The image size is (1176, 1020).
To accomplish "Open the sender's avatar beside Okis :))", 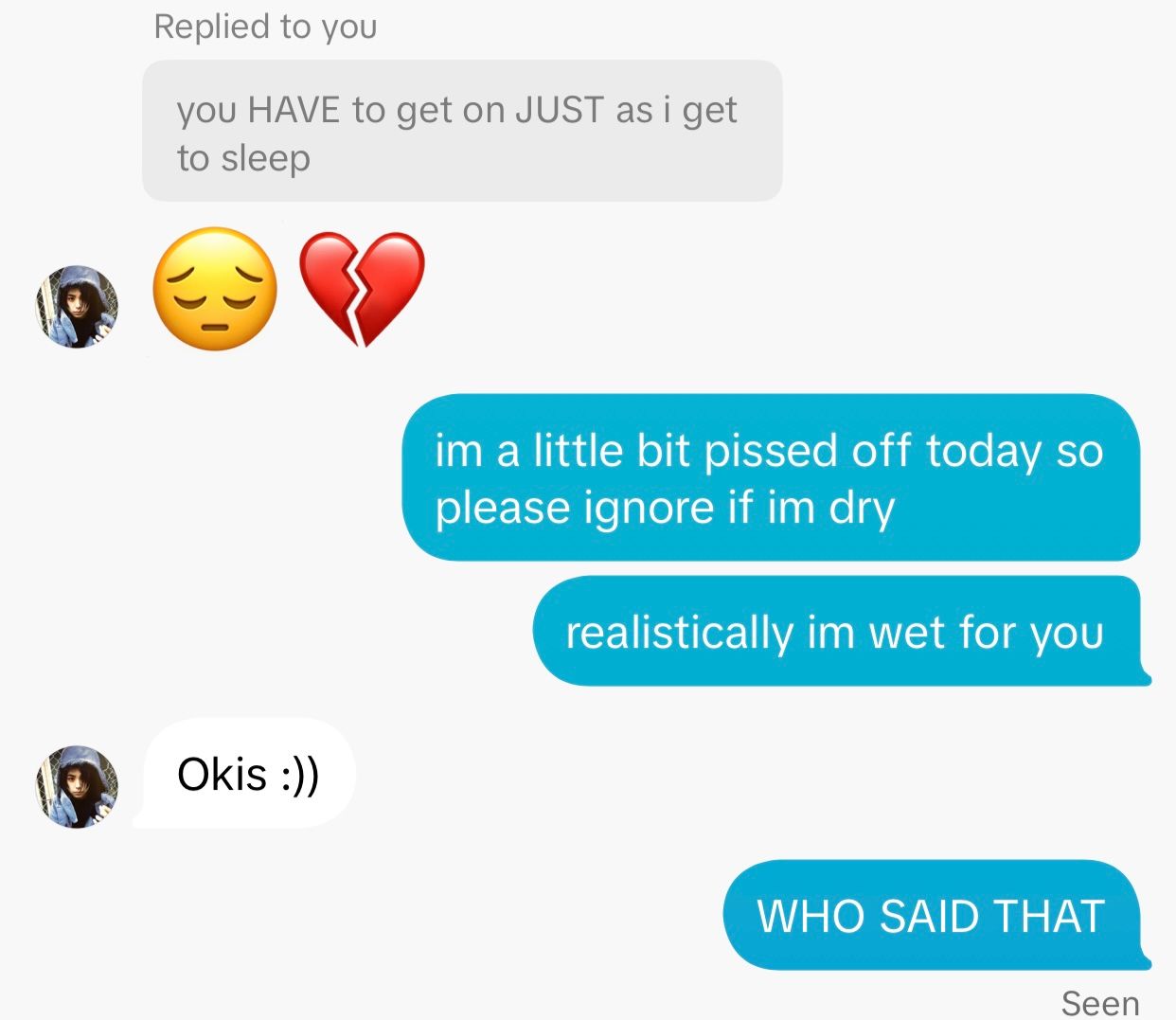I will 77,786.
